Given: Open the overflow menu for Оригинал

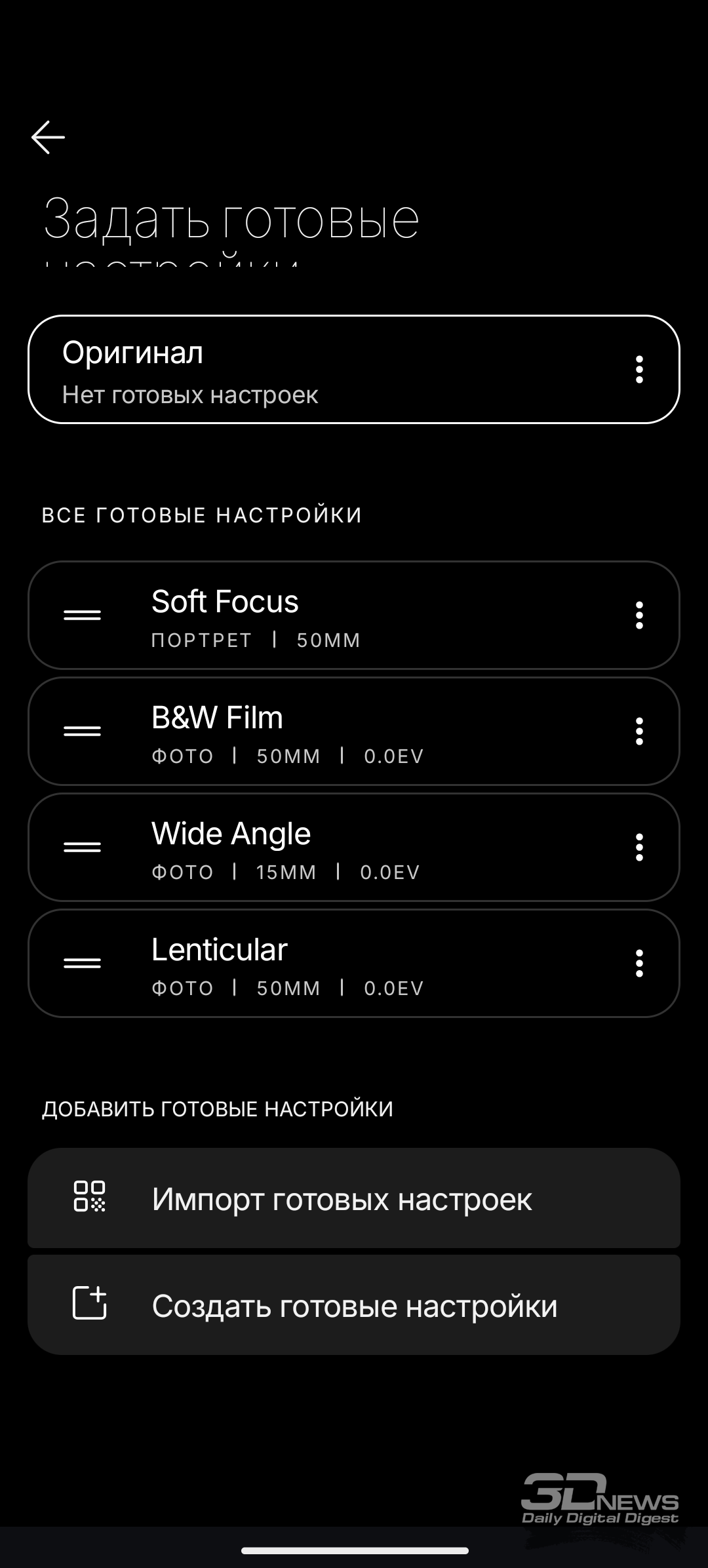Looking at the screenshot, I should click(639, 370).
